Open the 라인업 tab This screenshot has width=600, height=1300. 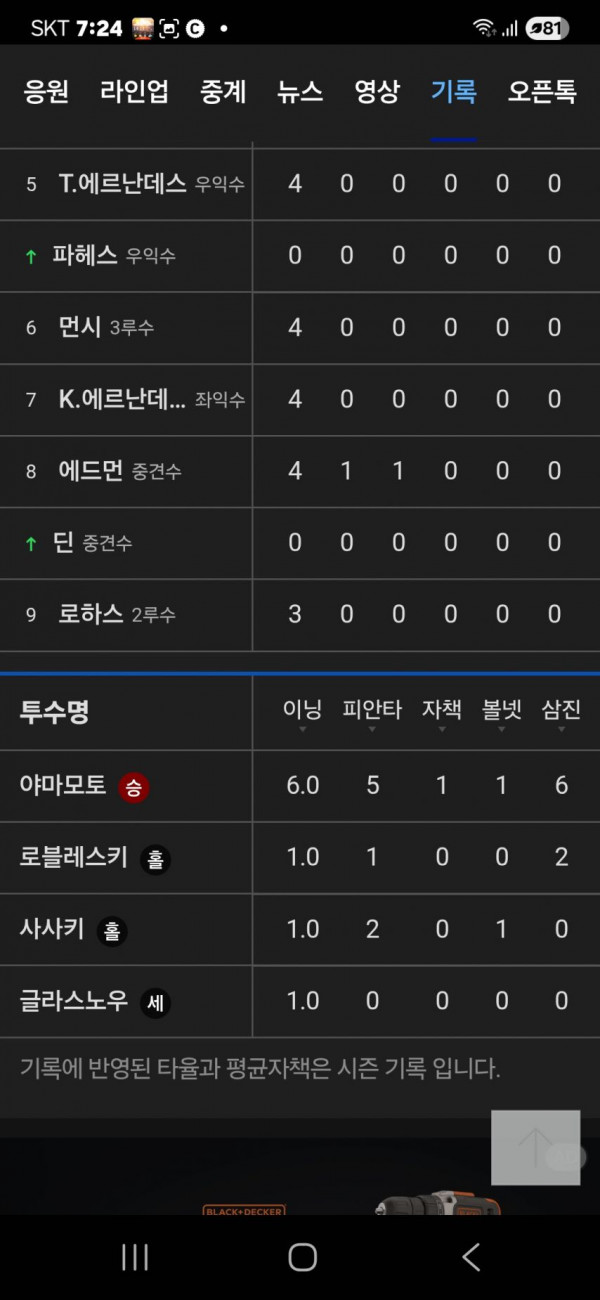pyautogui.click(x=134, y=93)
